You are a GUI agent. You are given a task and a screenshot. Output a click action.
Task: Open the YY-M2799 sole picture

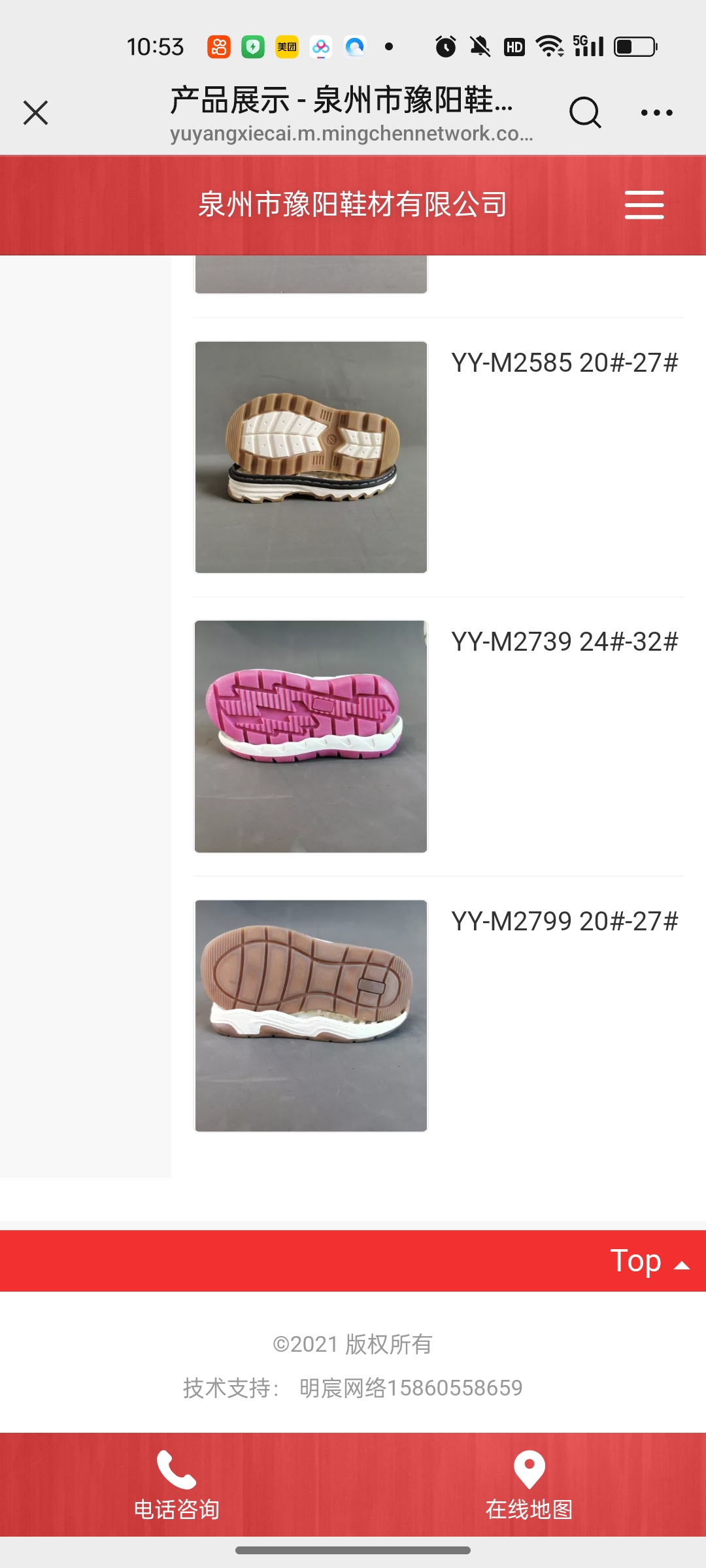(x=311, y=1015)
